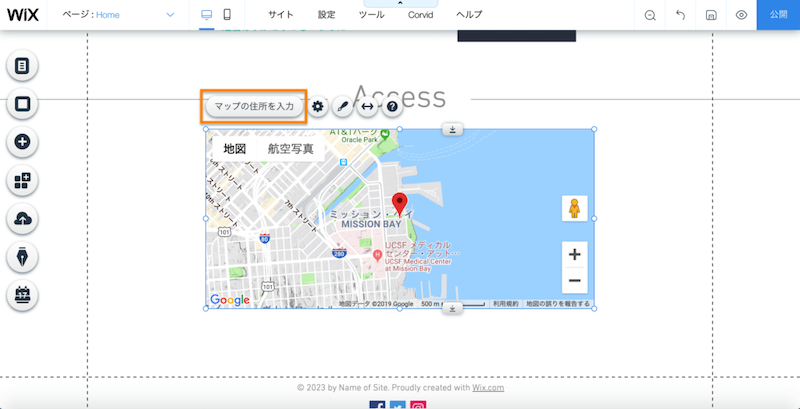This screenshot has height=409, width=800.
Task: Open the Corvid menu
Action: pyautogui.click(x=420, y=15)
